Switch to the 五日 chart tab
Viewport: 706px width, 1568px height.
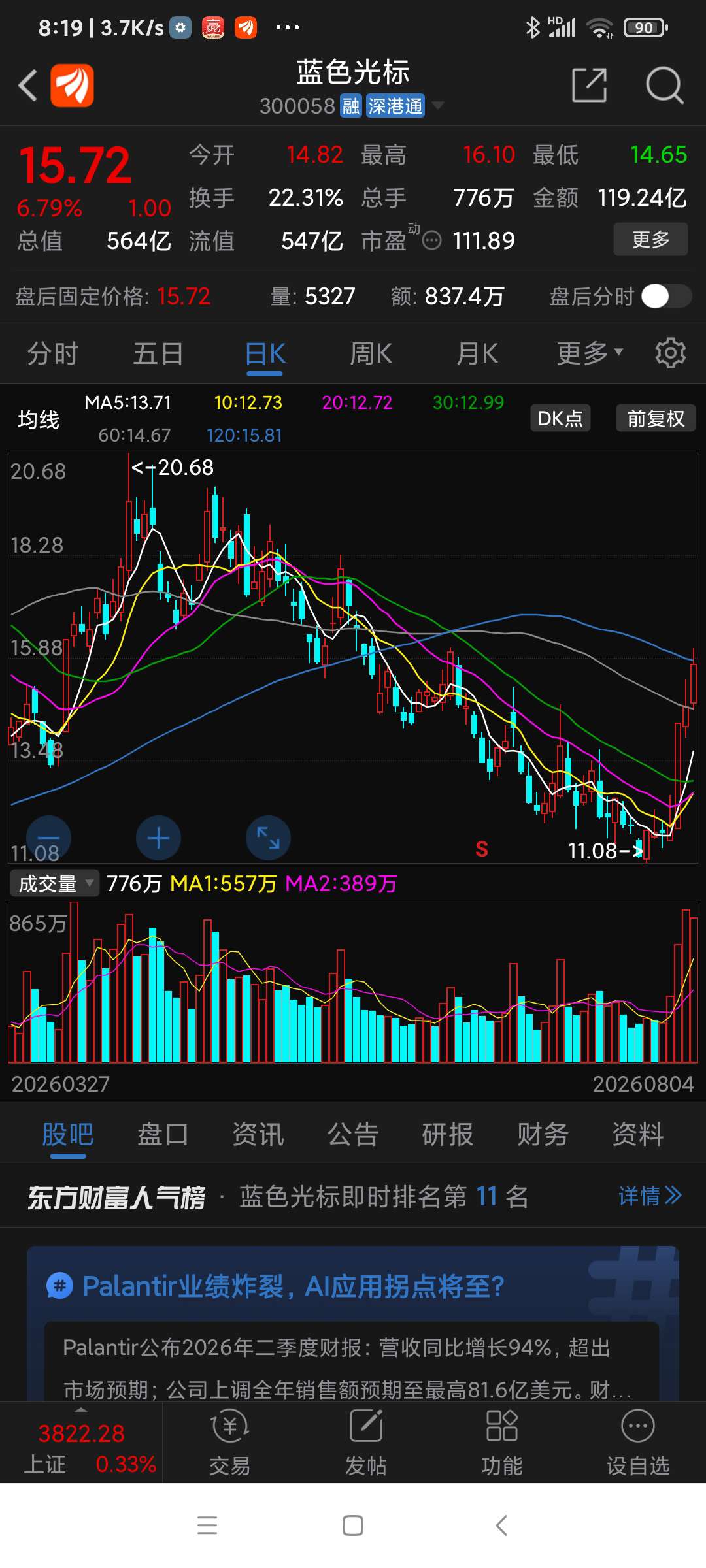pyautogui.click(x=158, y=353)
